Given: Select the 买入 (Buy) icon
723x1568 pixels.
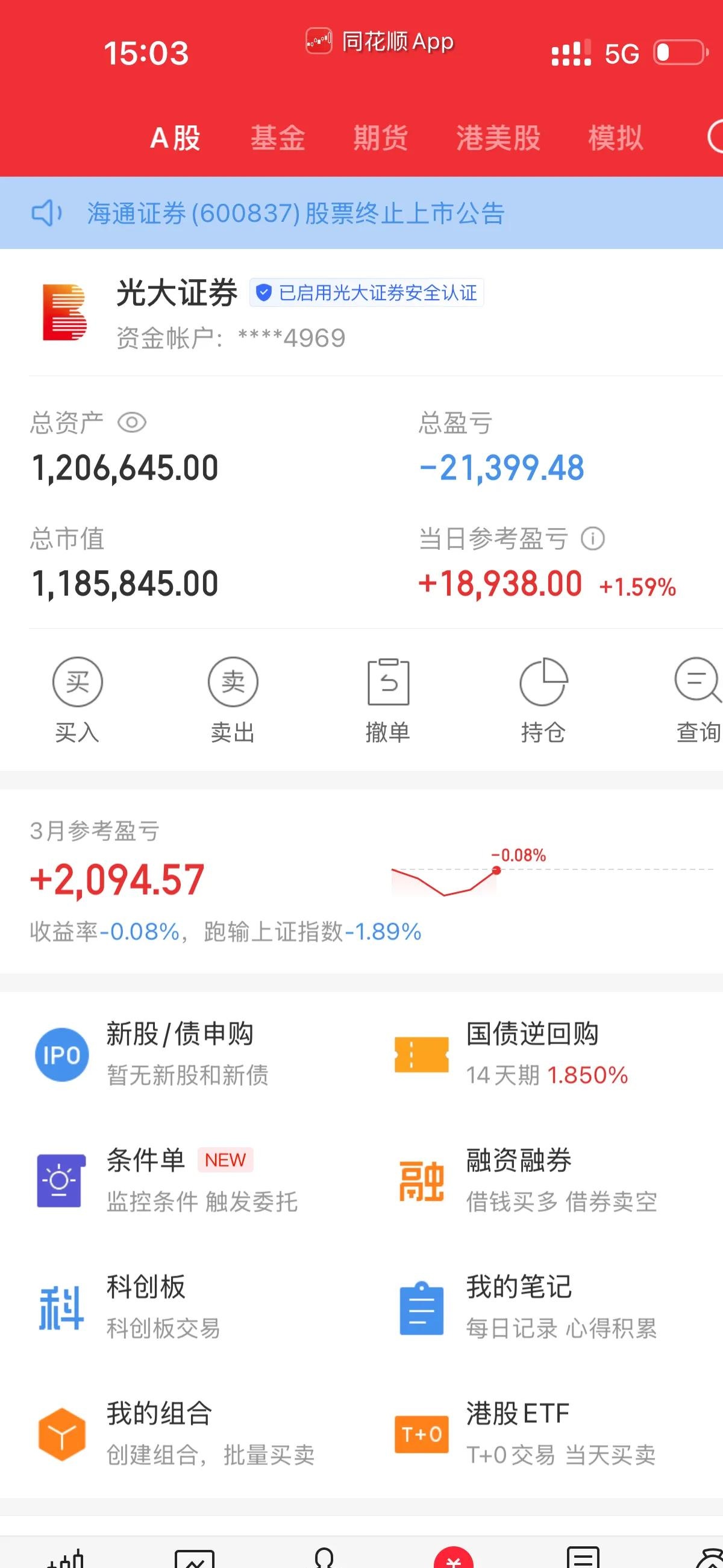Looking at the screenshot, I should click(x=78, y=682).
